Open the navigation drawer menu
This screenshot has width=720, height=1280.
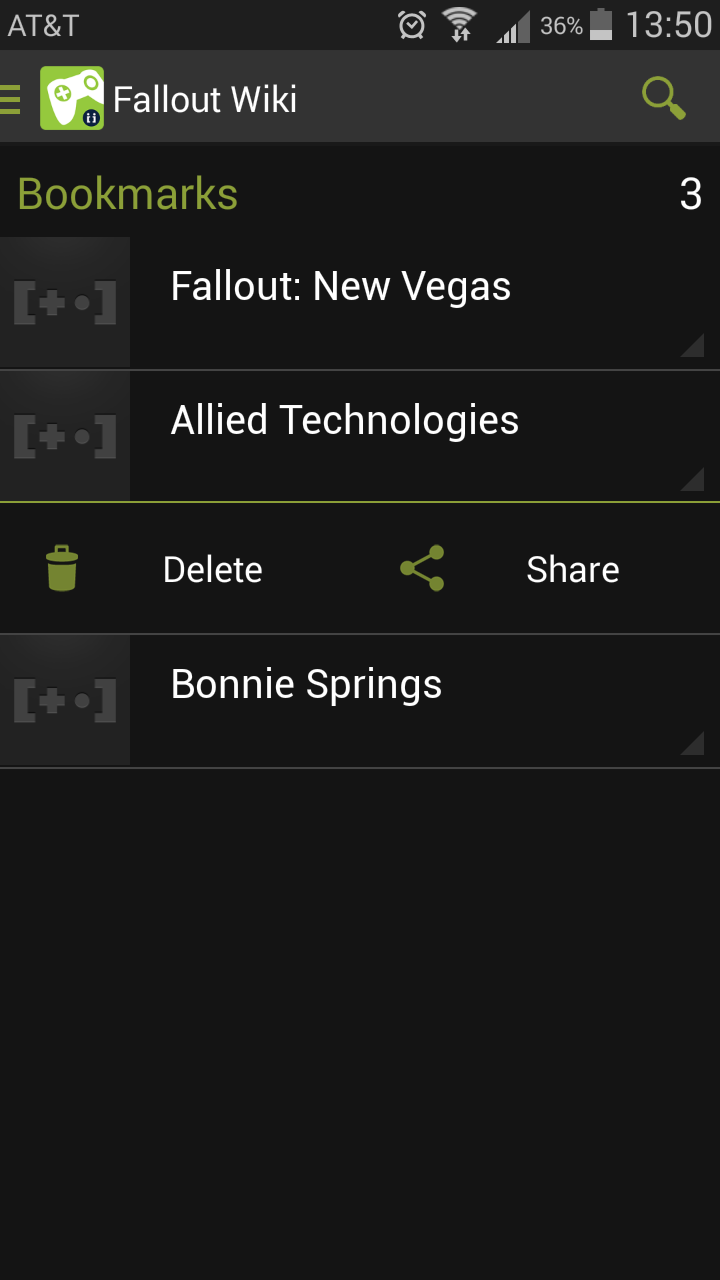[x=12, y=99]
